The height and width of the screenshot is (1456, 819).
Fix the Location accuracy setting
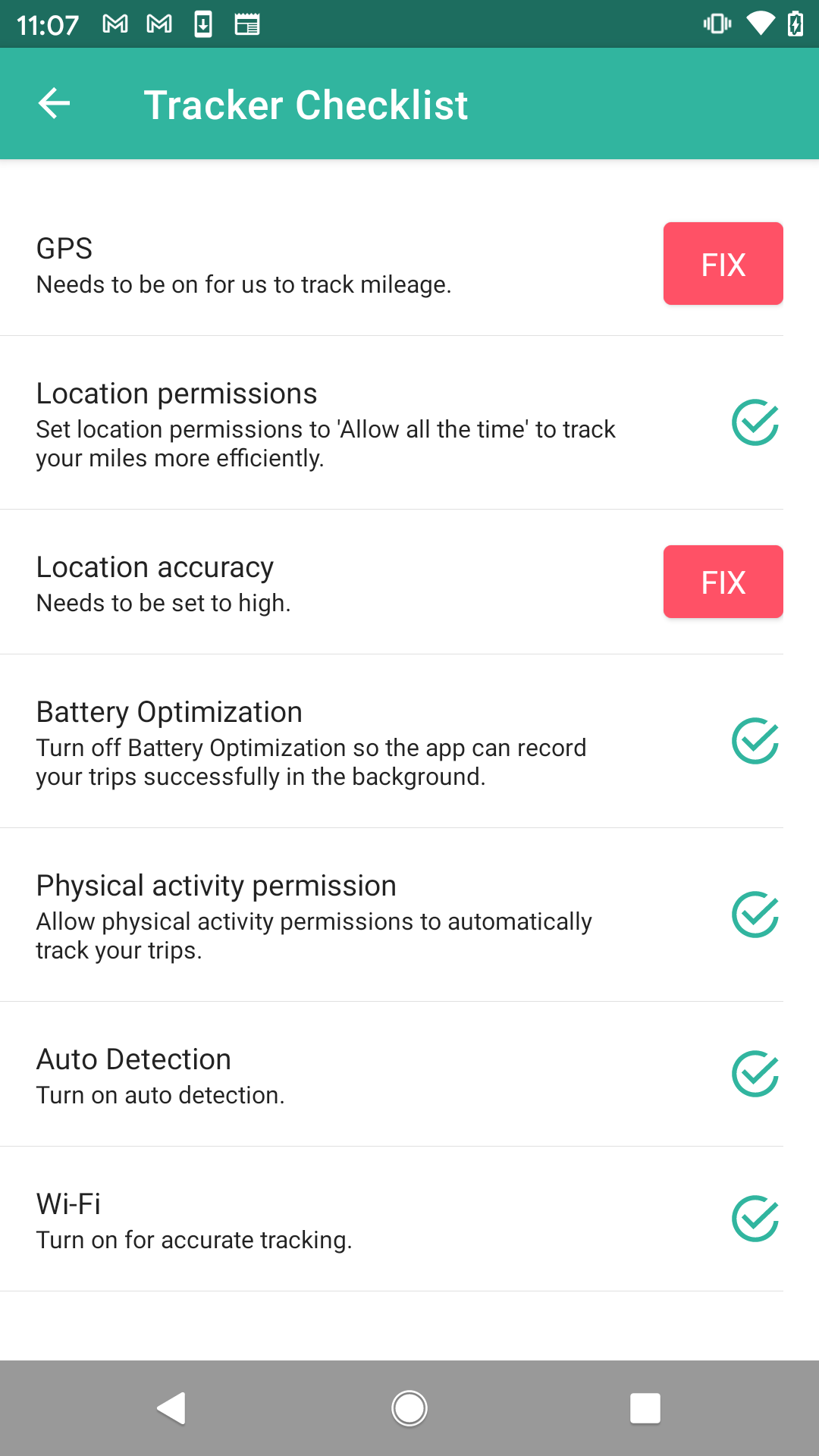(x=723, y=582)
